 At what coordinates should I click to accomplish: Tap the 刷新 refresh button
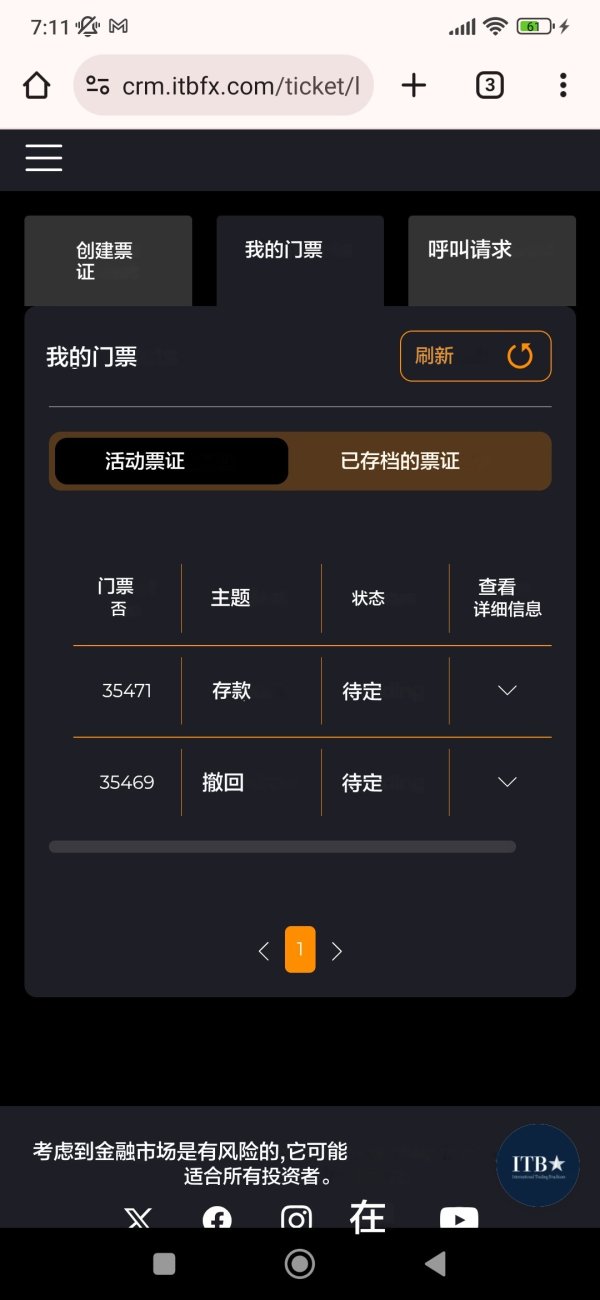pos(476,356)
